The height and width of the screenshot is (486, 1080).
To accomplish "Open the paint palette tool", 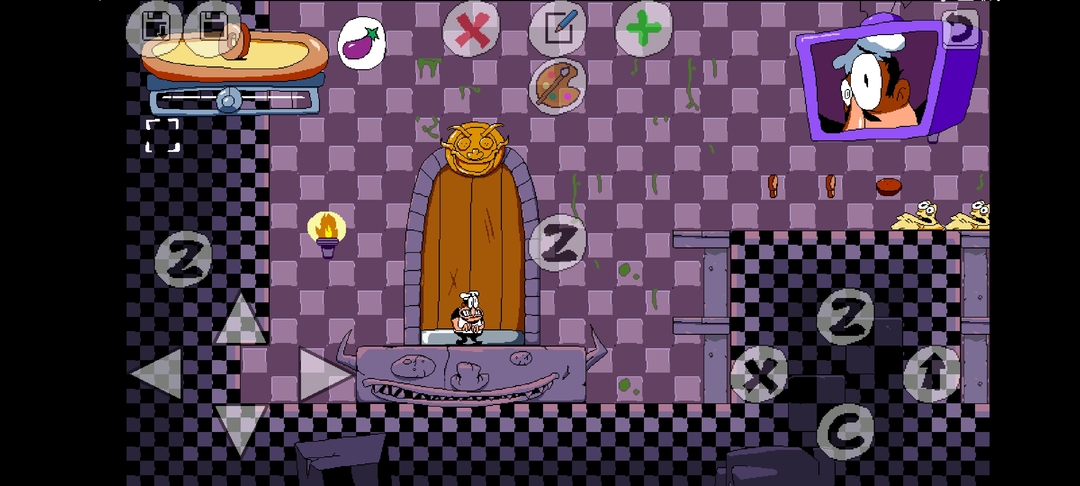I will click(x=557, y=86).
